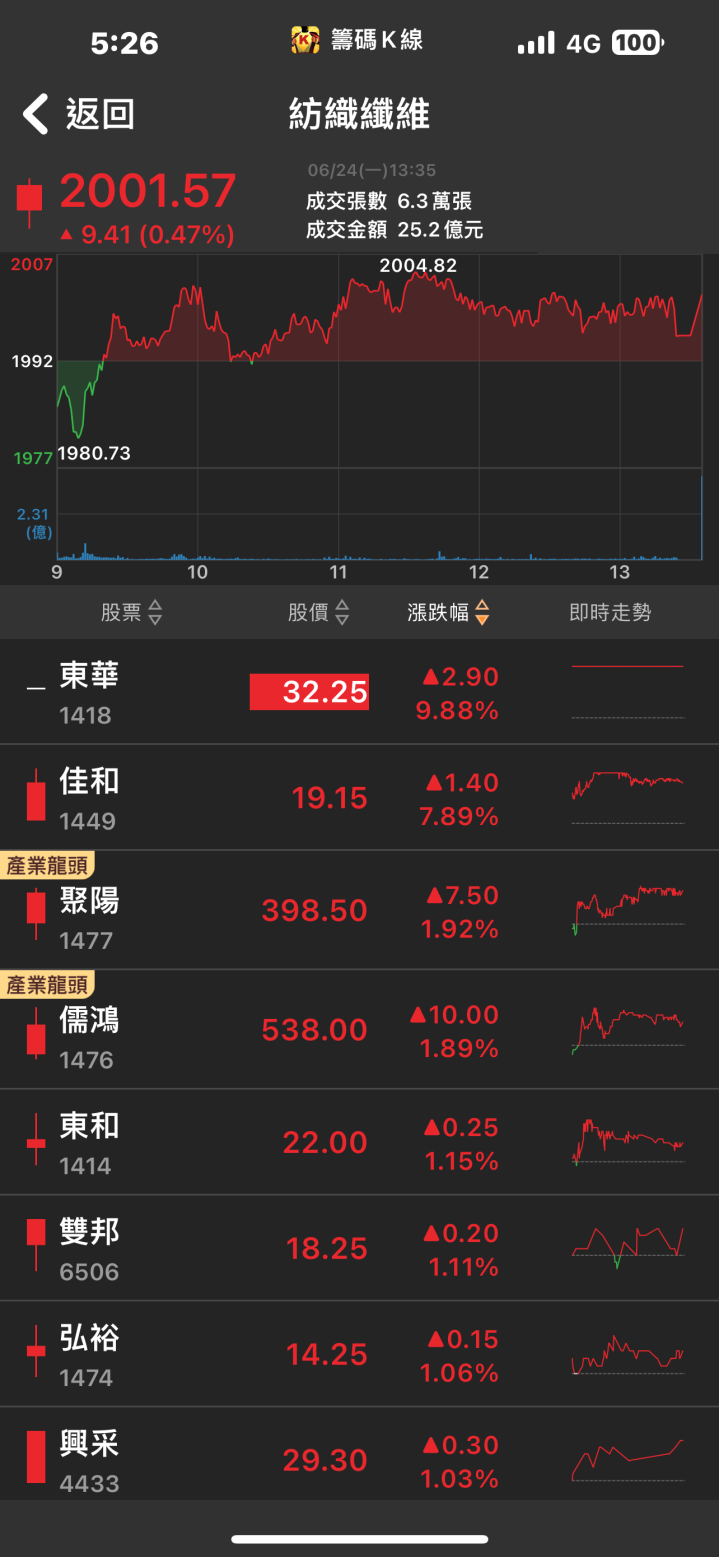Screen dimensions: 719x1557
Task: Open the stock row 佳和 1449
Action: coord(359,798)
